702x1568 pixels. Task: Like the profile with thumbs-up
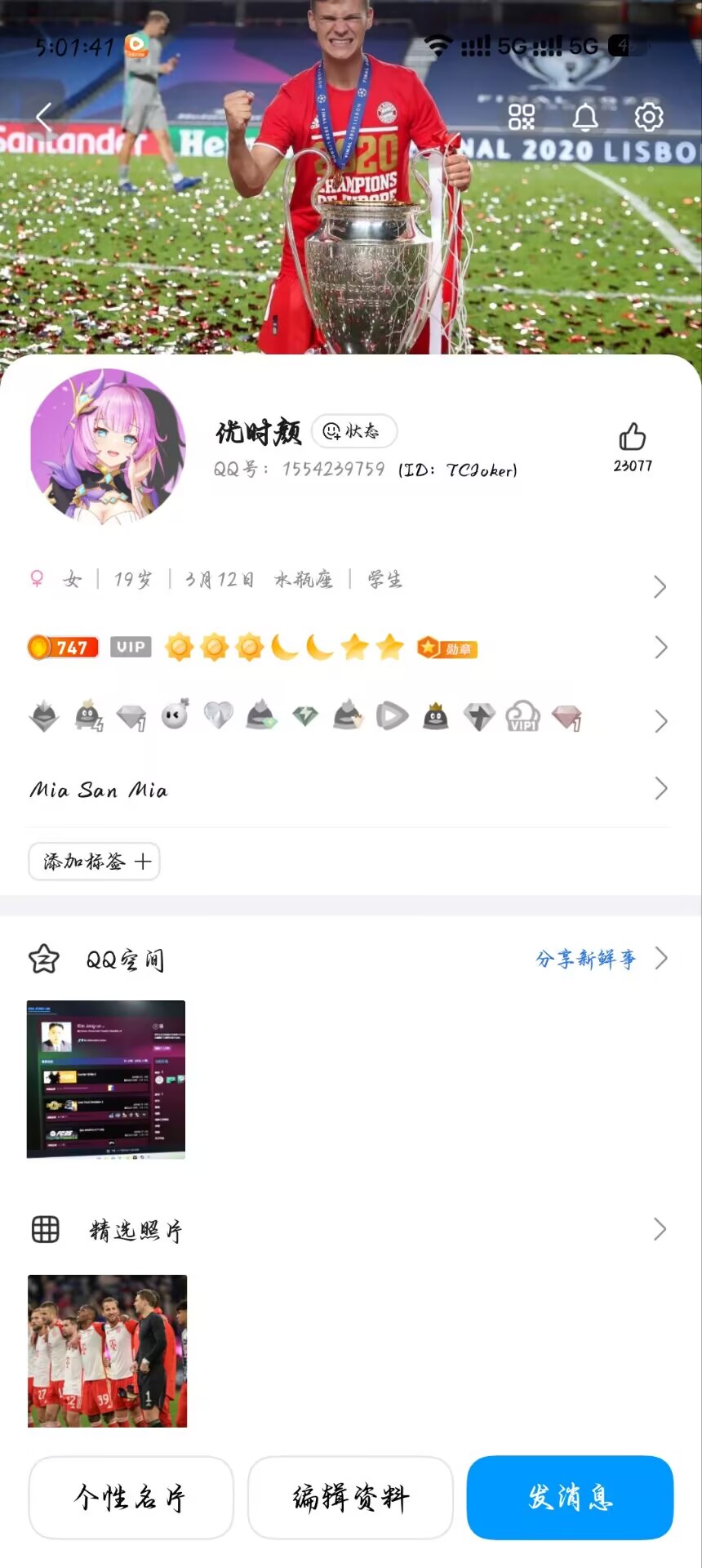pos(633,439)
